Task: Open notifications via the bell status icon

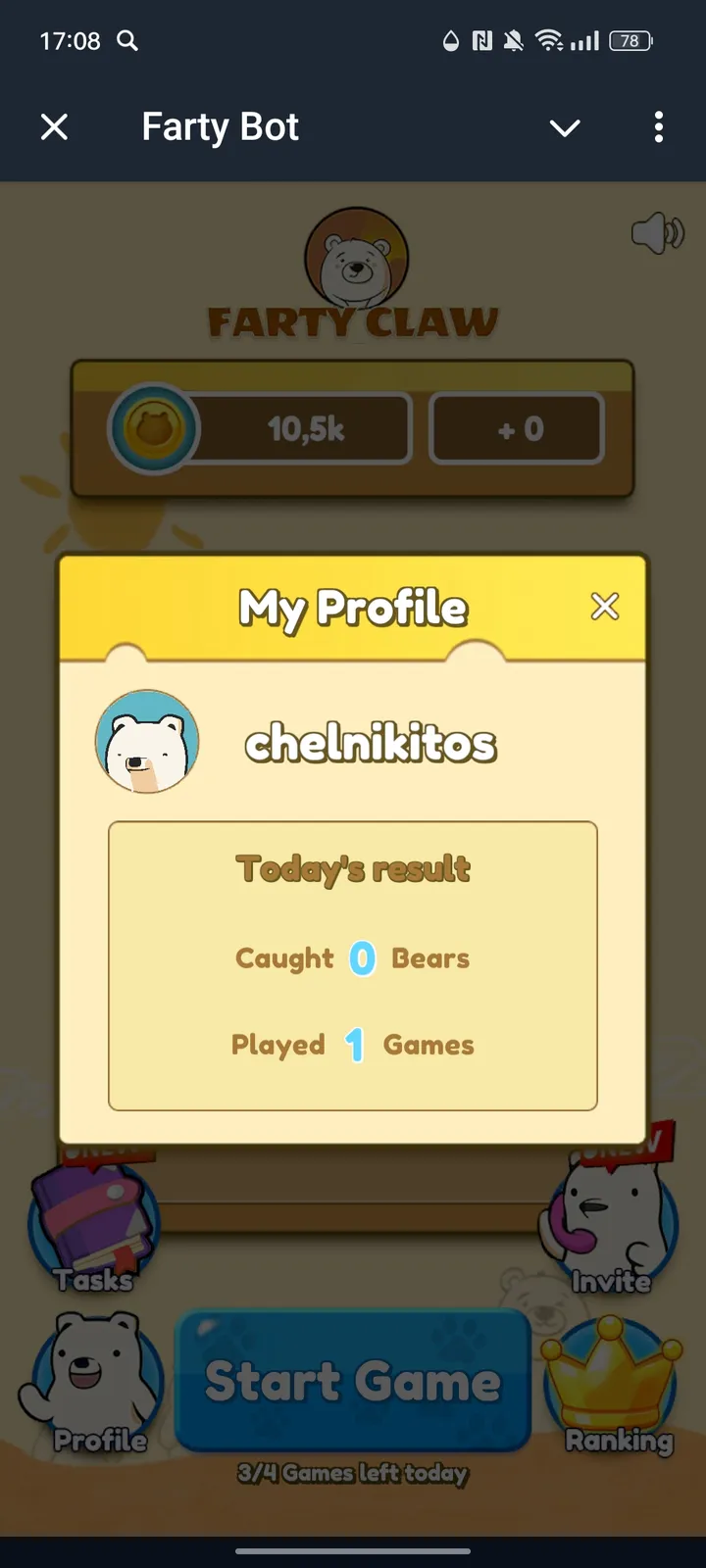Action: coord(512,40)
